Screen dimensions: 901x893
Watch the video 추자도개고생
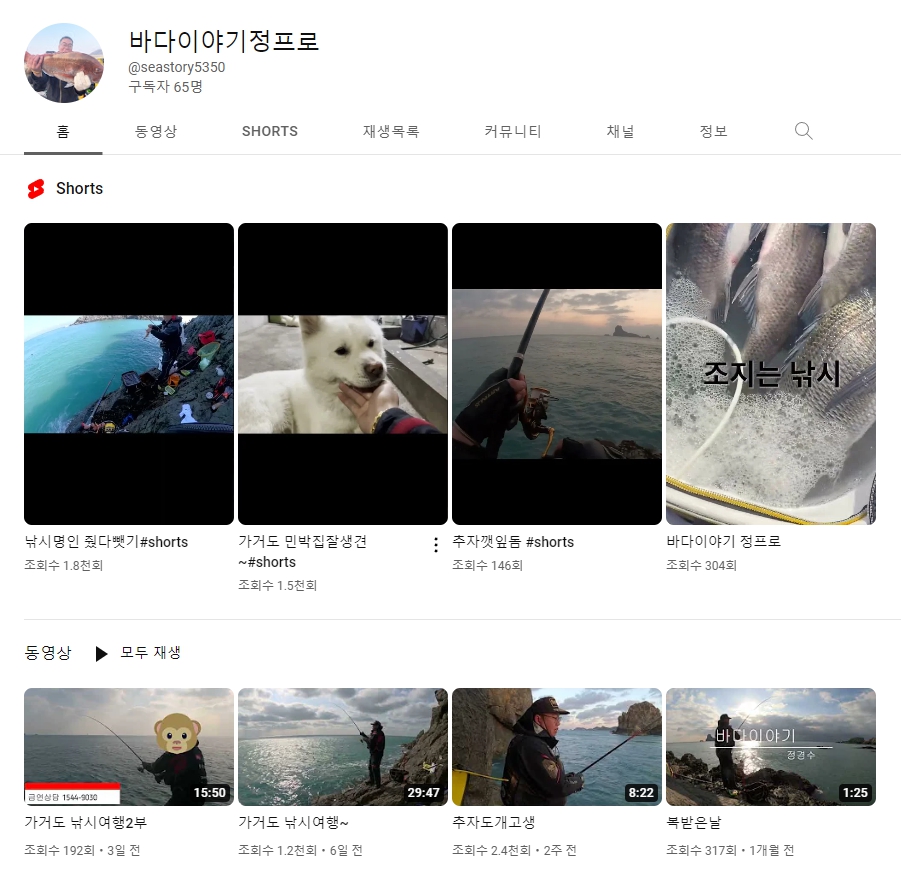(557, 746)
